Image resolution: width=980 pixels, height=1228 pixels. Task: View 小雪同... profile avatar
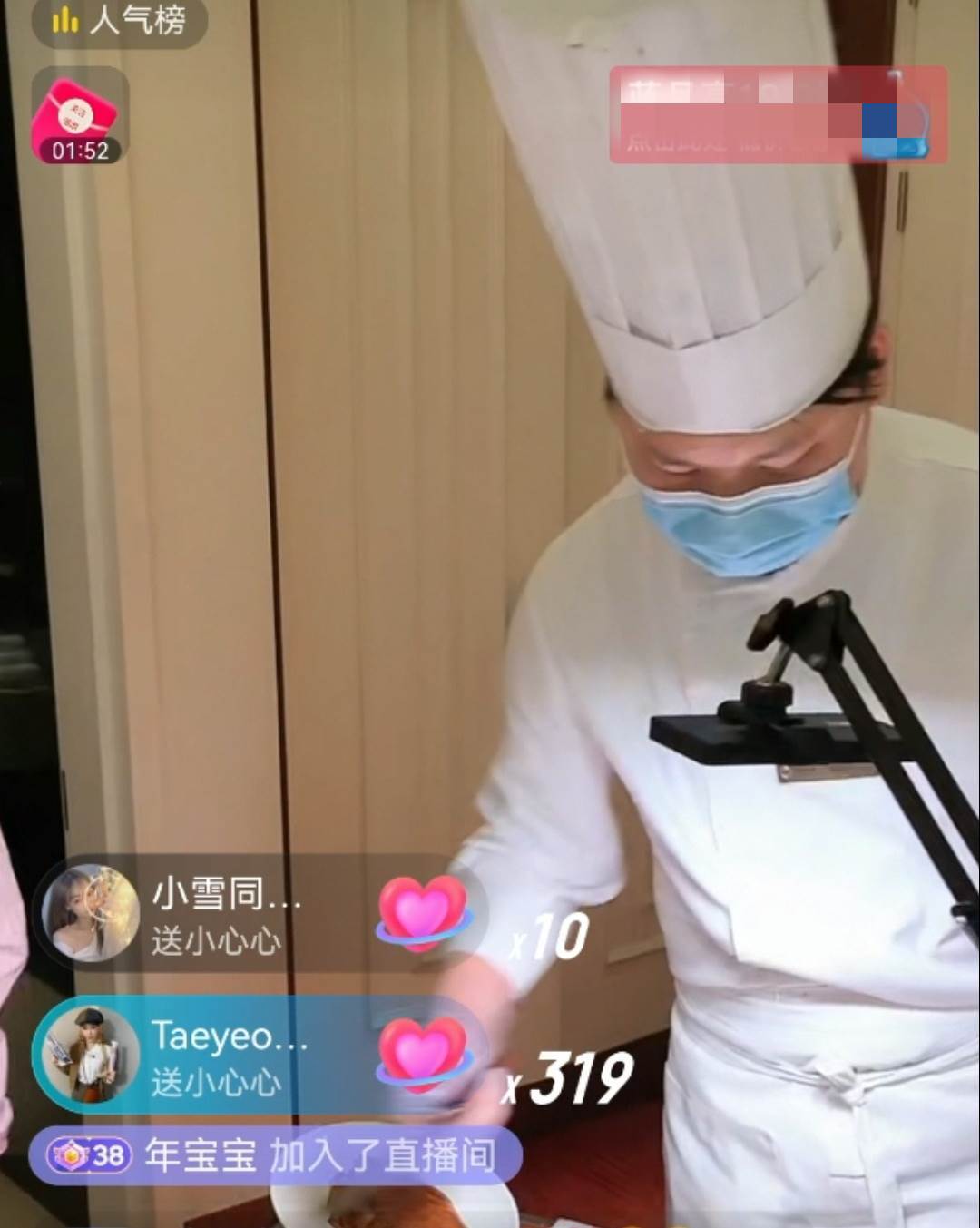click(x=90, y=912)
